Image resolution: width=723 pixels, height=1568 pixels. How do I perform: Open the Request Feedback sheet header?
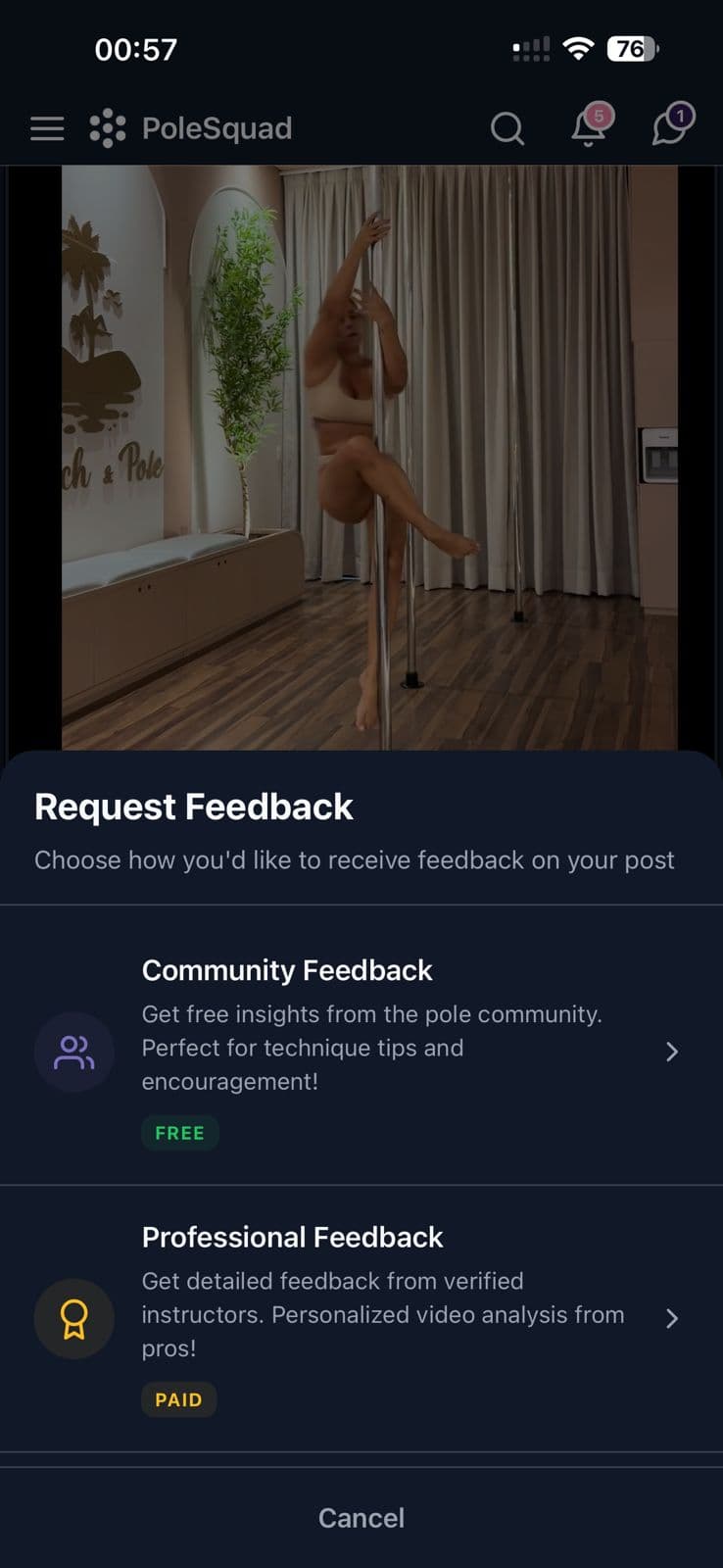(193, 807)
